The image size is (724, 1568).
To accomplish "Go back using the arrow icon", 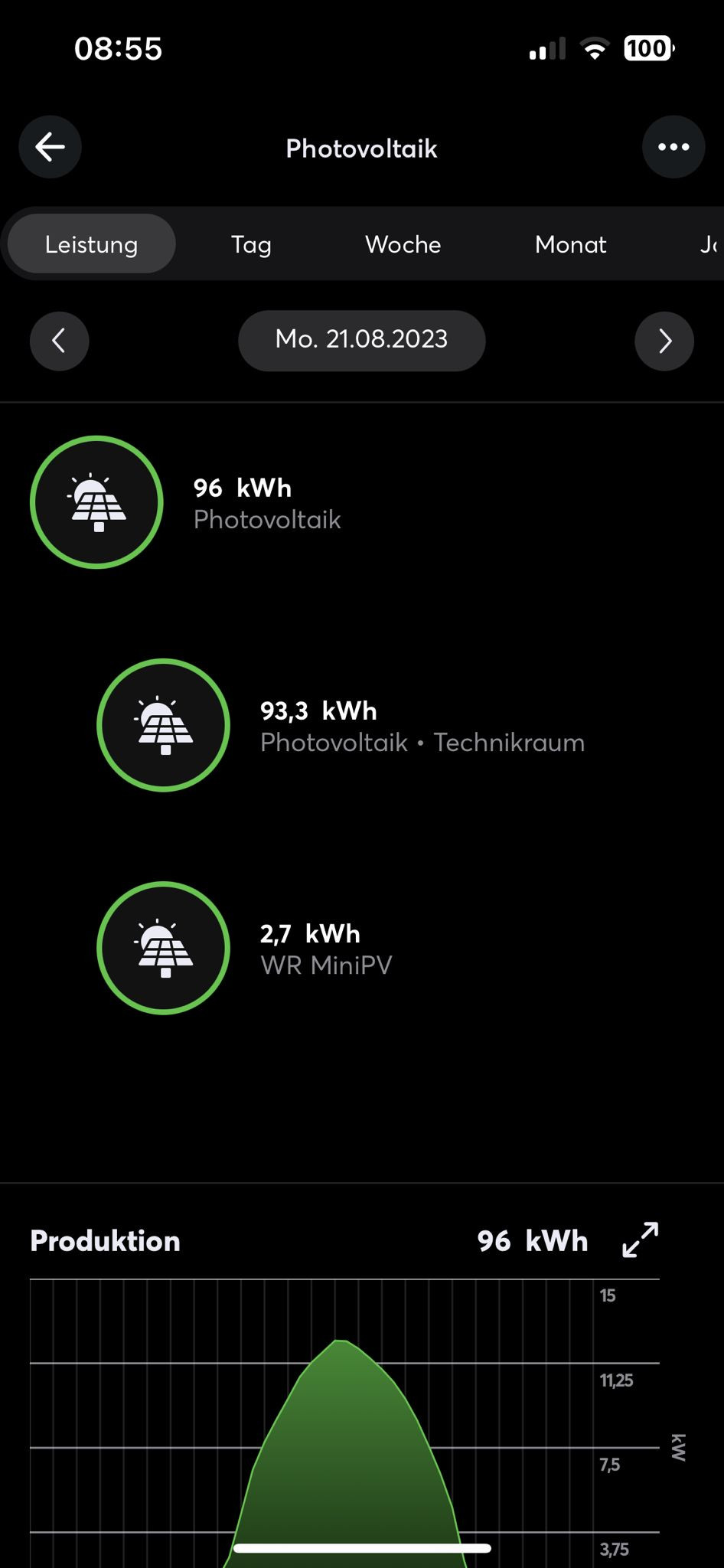I will 51,147.
